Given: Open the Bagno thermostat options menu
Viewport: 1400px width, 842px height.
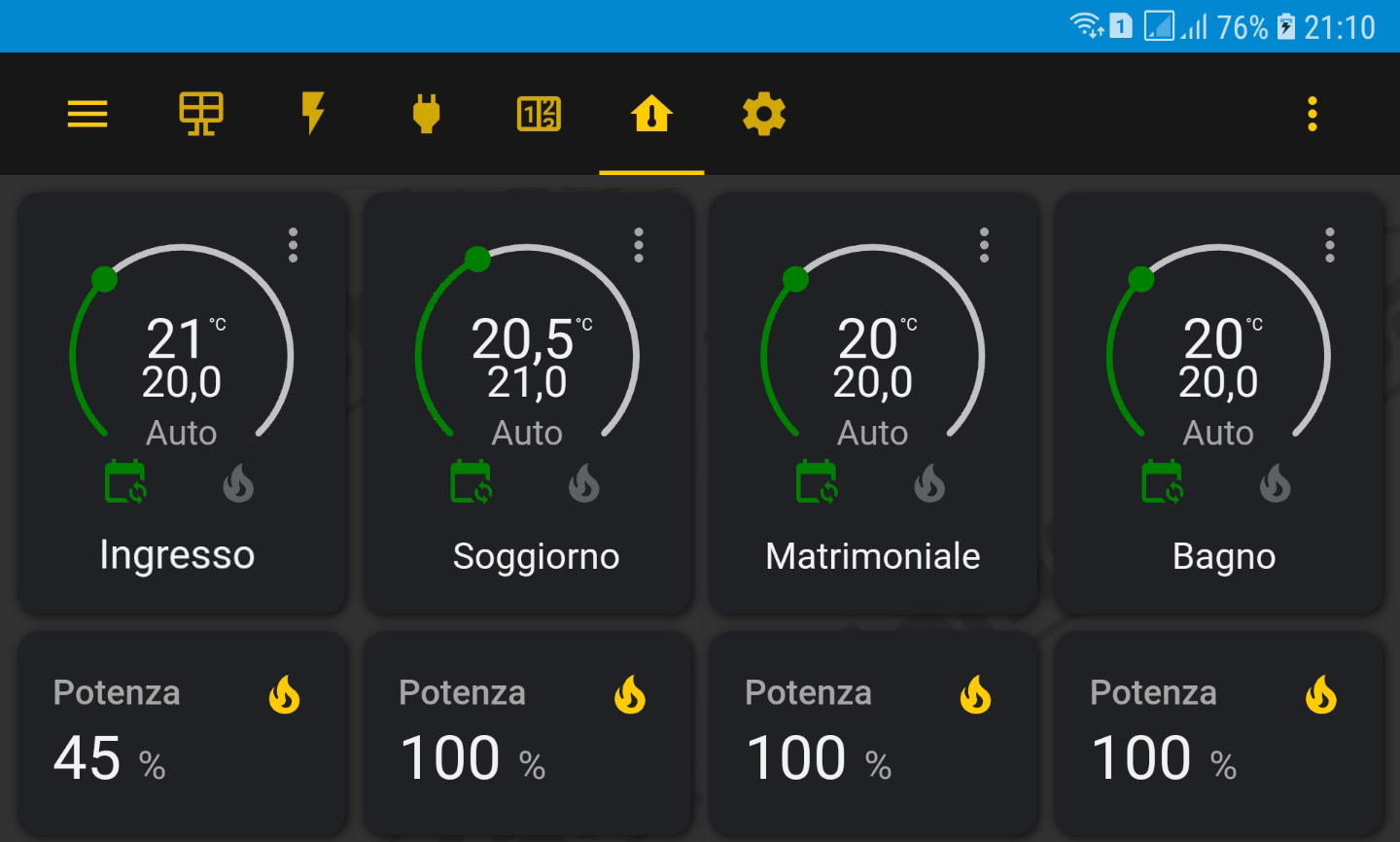Looking at the screenshot, I should tap(1330, 245).
